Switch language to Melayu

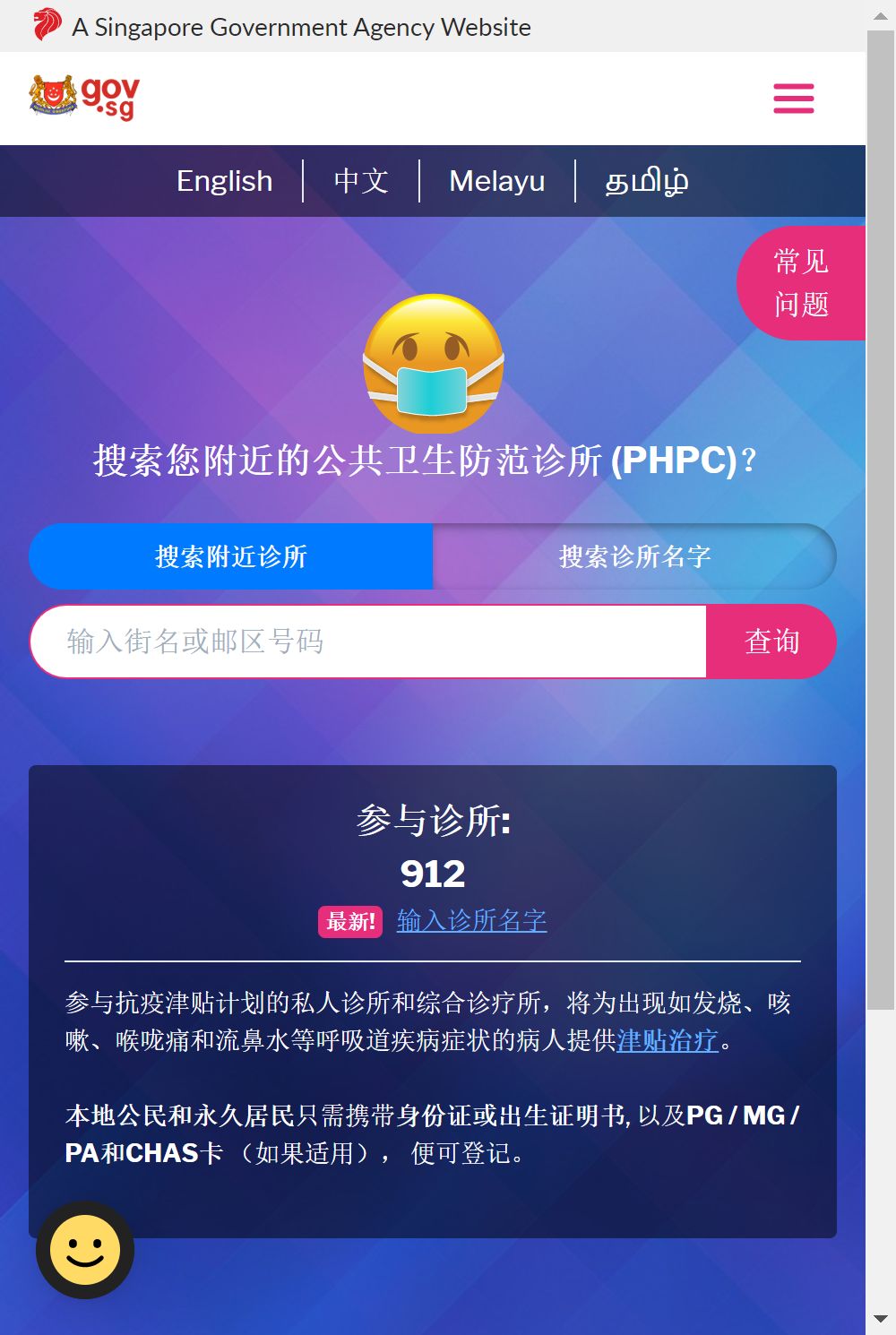pyautogui.click(x=496, y=181)
